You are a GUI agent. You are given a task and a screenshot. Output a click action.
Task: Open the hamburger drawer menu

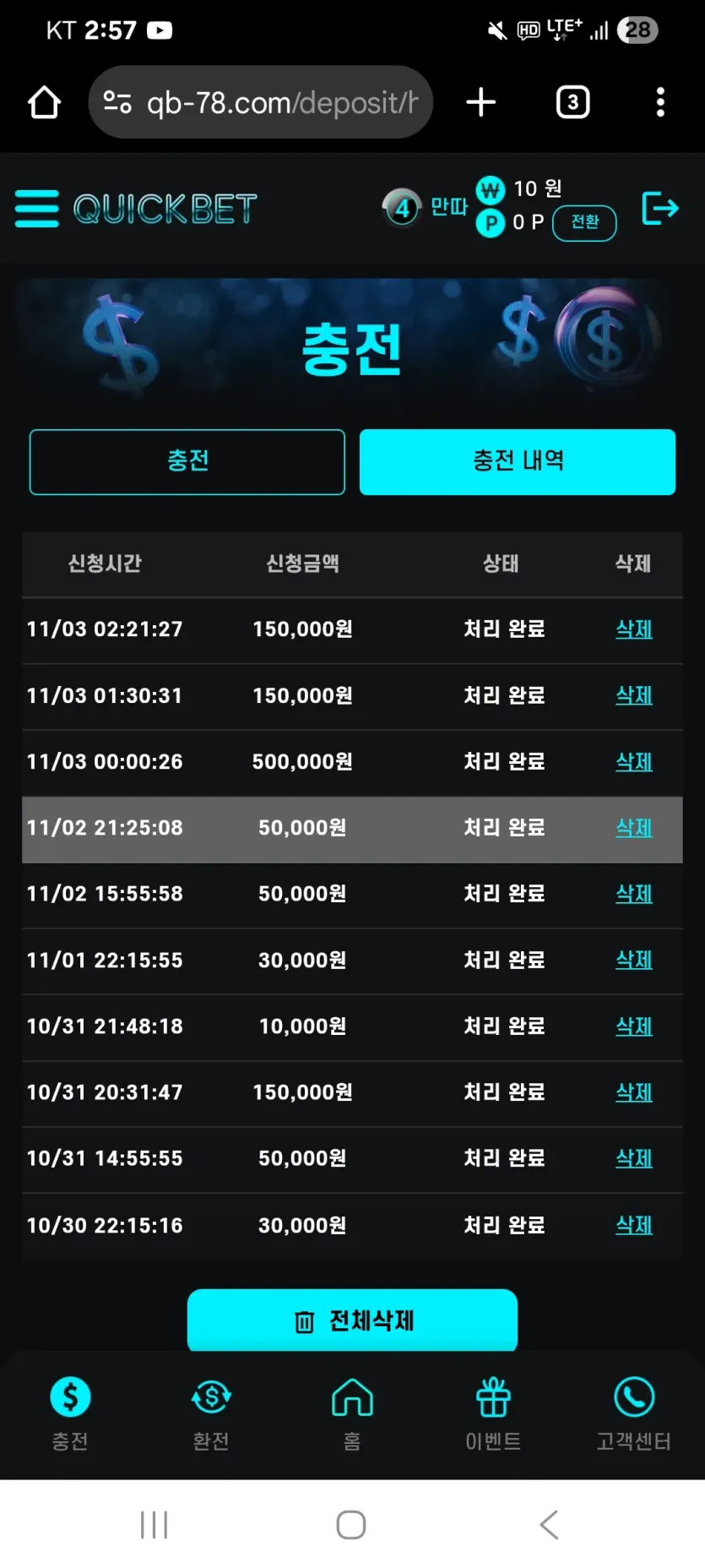37,209
